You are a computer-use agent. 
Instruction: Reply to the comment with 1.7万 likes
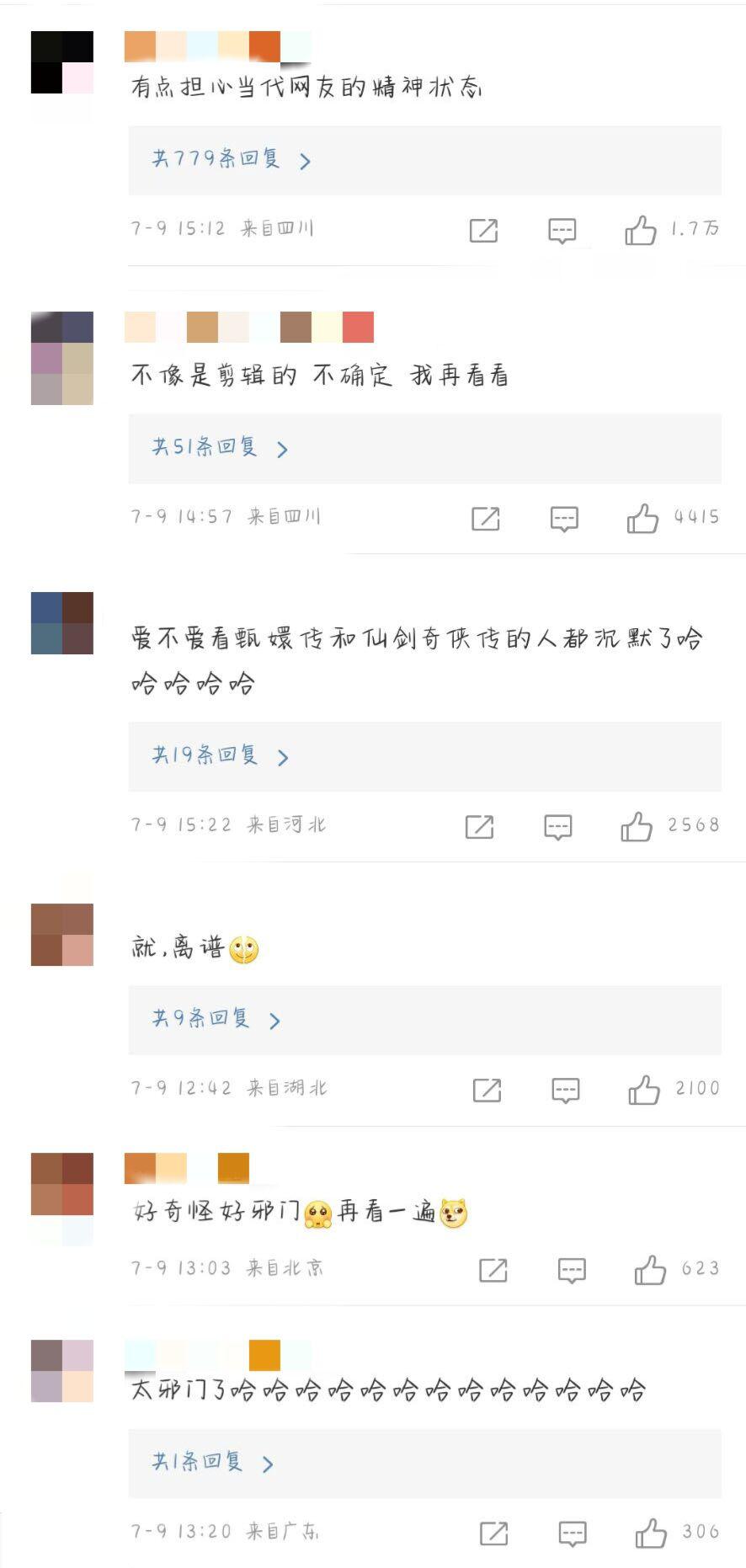coord(562,230)
